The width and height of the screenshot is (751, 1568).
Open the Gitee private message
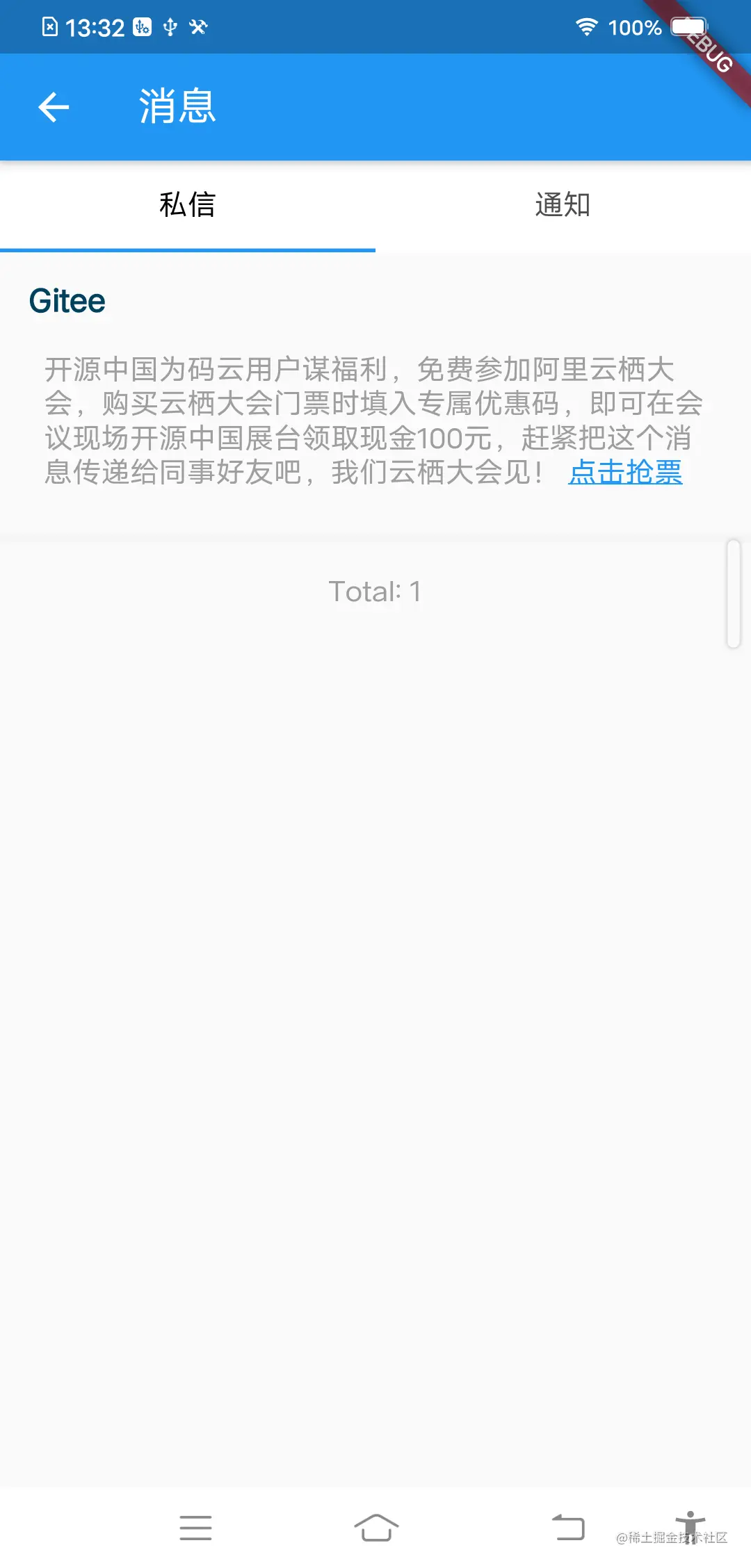pos(67,302)
